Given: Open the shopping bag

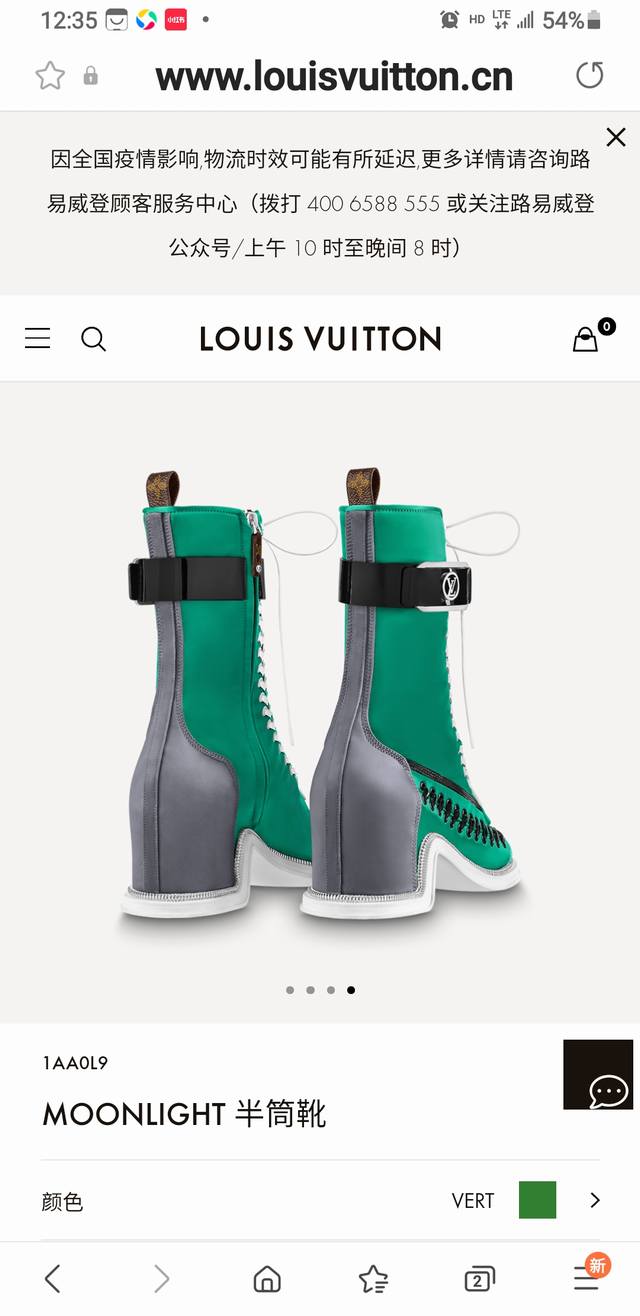Looking at the screenshot, I should click(x=586, y=339).
